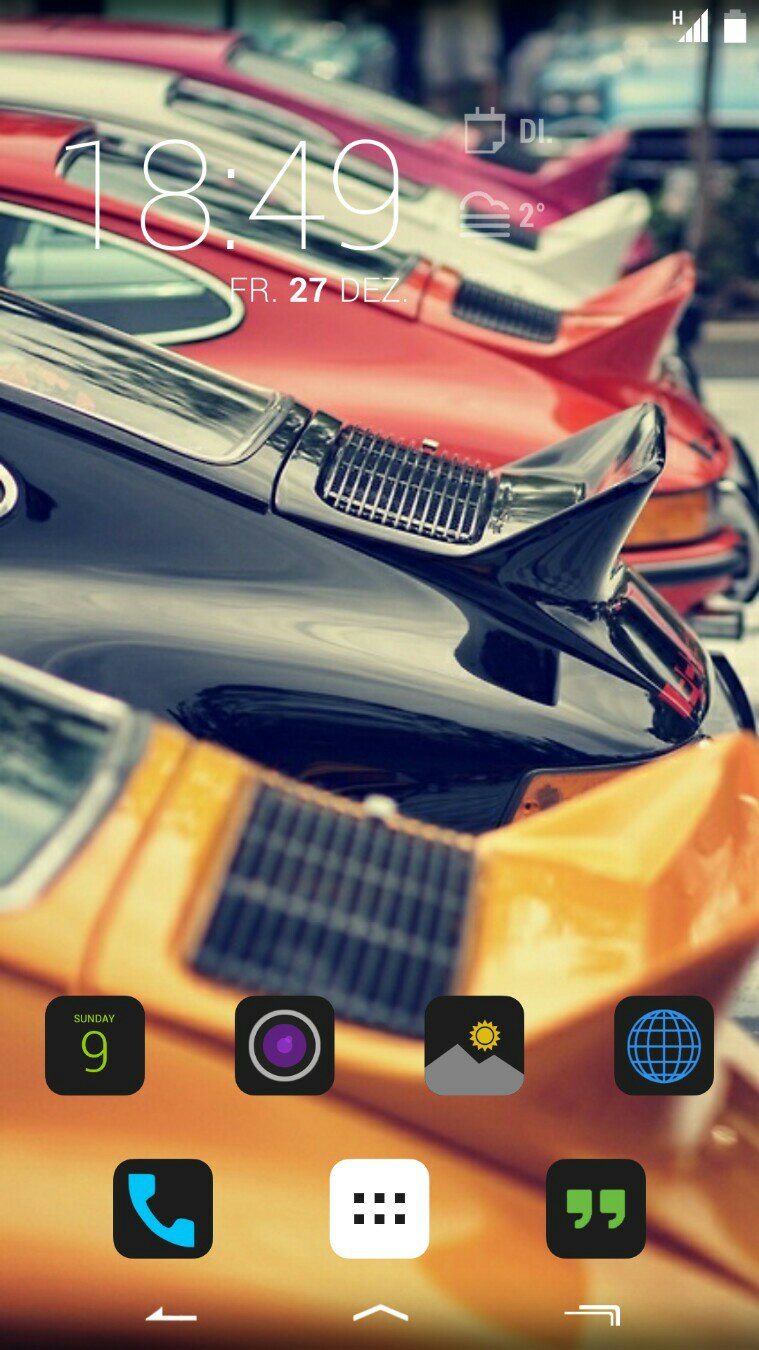Open the Gallery app

pos(474,1045)
